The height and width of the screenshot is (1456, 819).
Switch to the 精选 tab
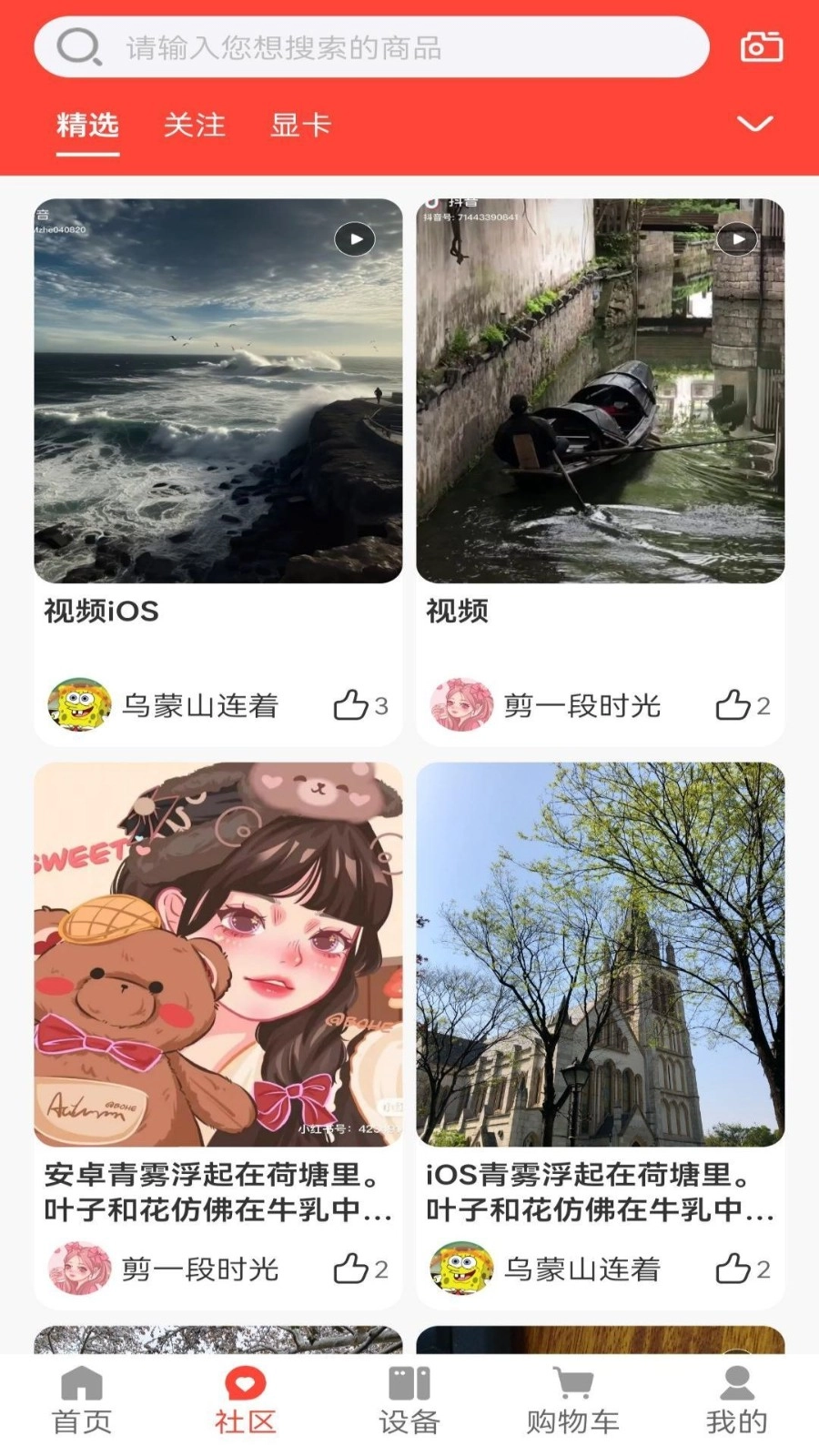point(87,126)
